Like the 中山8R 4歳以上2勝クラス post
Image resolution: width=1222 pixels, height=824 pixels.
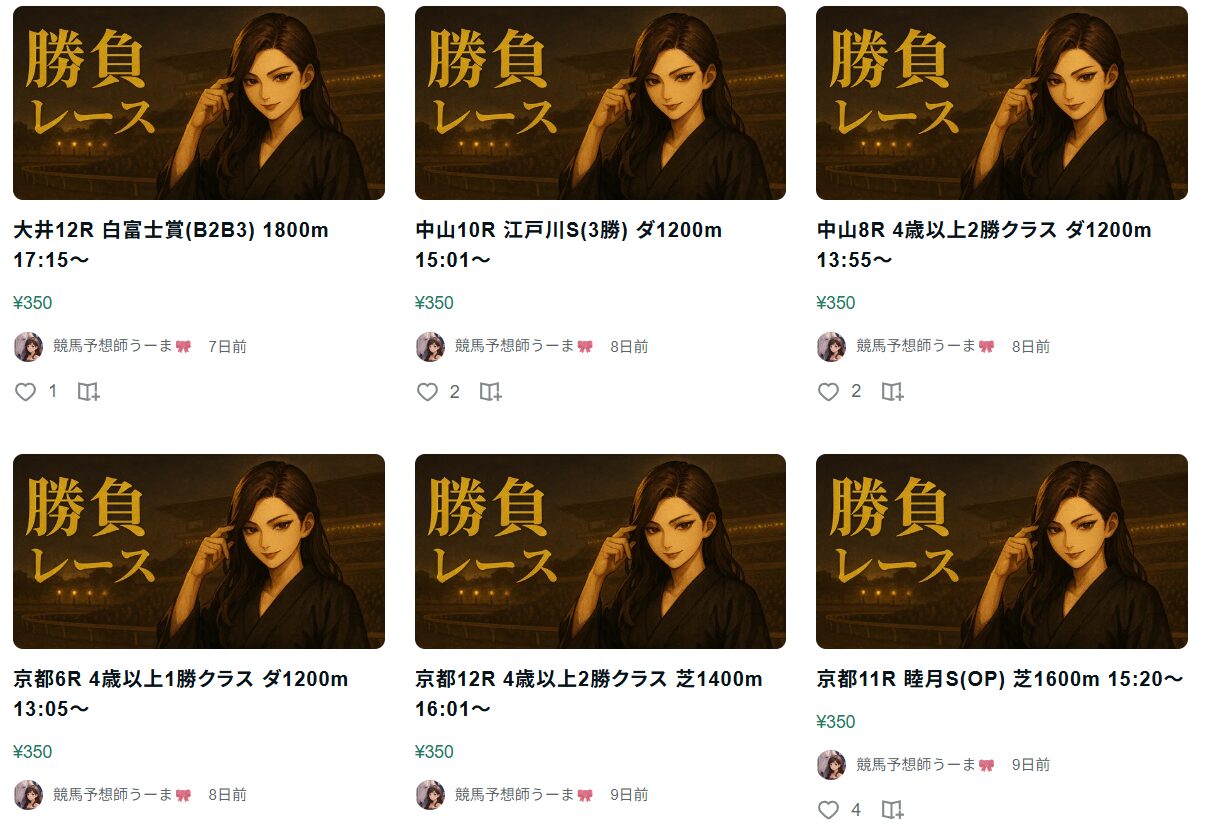coord(828,392)
